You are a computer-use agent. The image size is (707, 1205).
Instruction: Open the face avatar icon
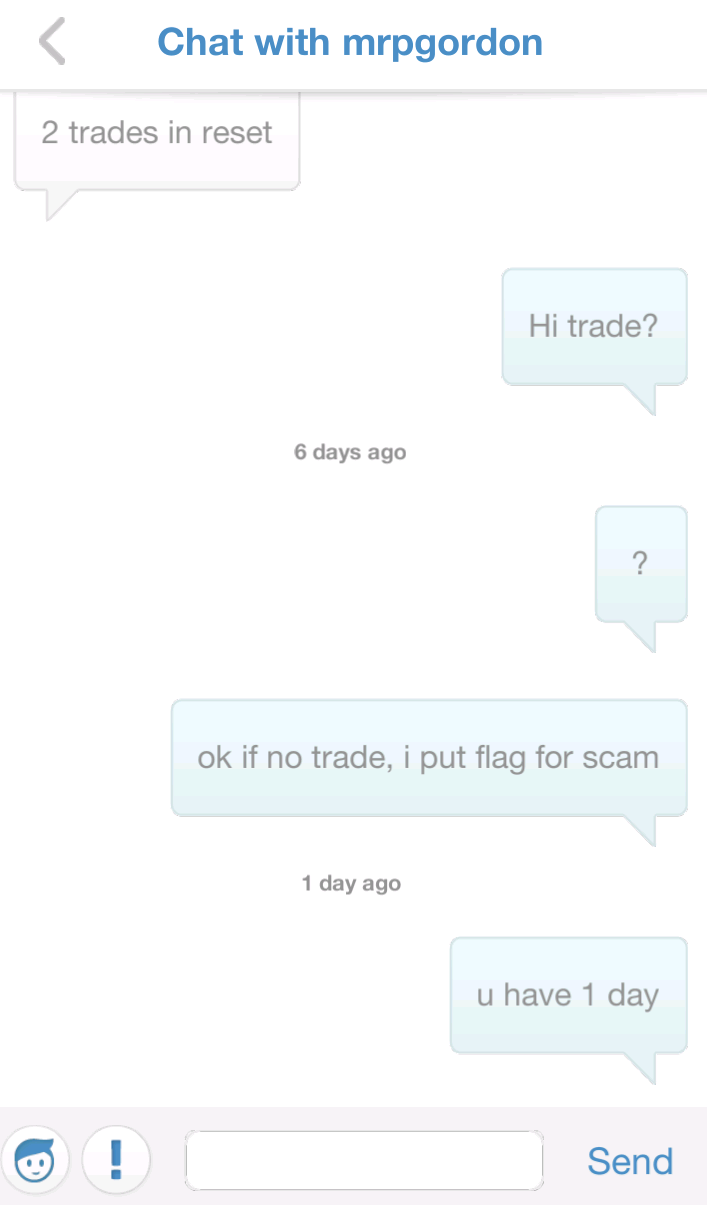tap(36, 1160)
